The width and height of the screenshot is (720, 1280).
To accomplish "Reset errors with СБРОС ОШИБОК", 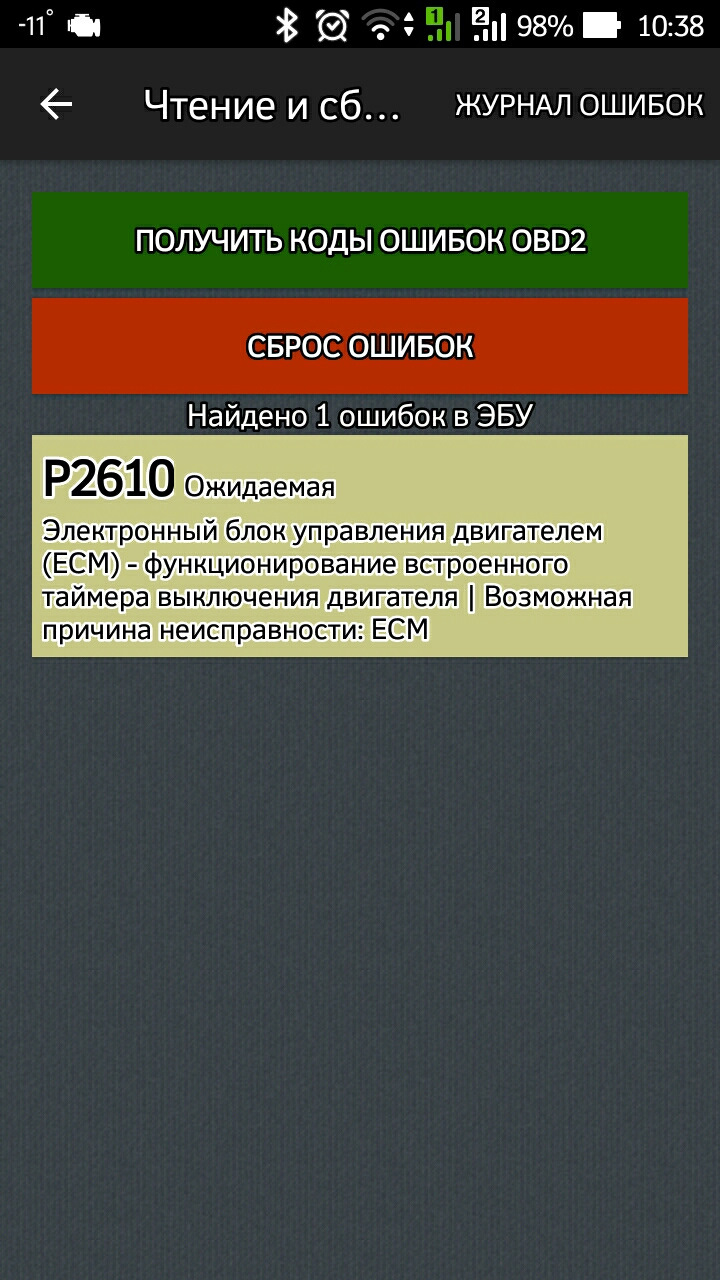I will 360,346.
